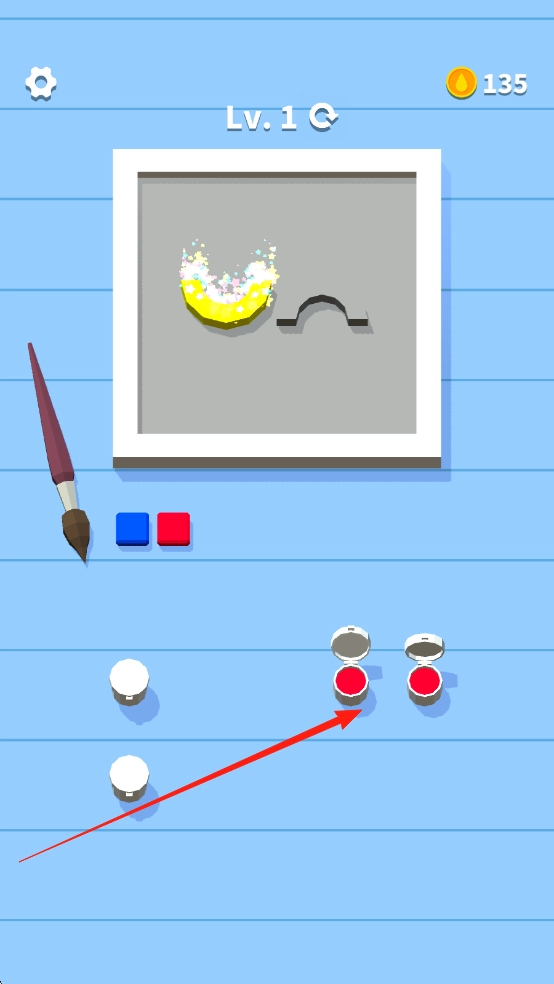Select the red color square
This screenshot has height=984, width=554.
pos(174,529)
